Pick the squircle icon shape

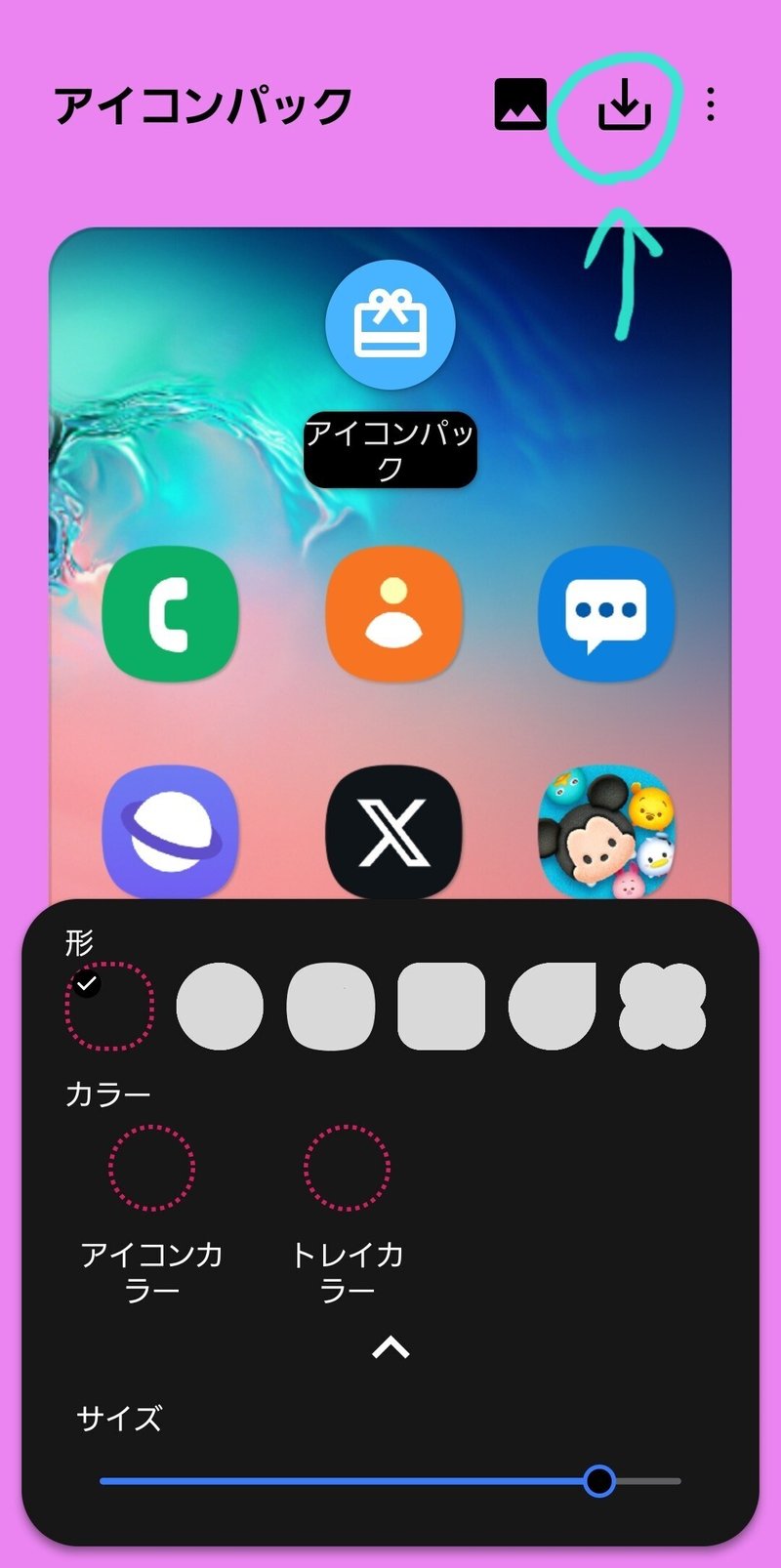click(331, 1007)
